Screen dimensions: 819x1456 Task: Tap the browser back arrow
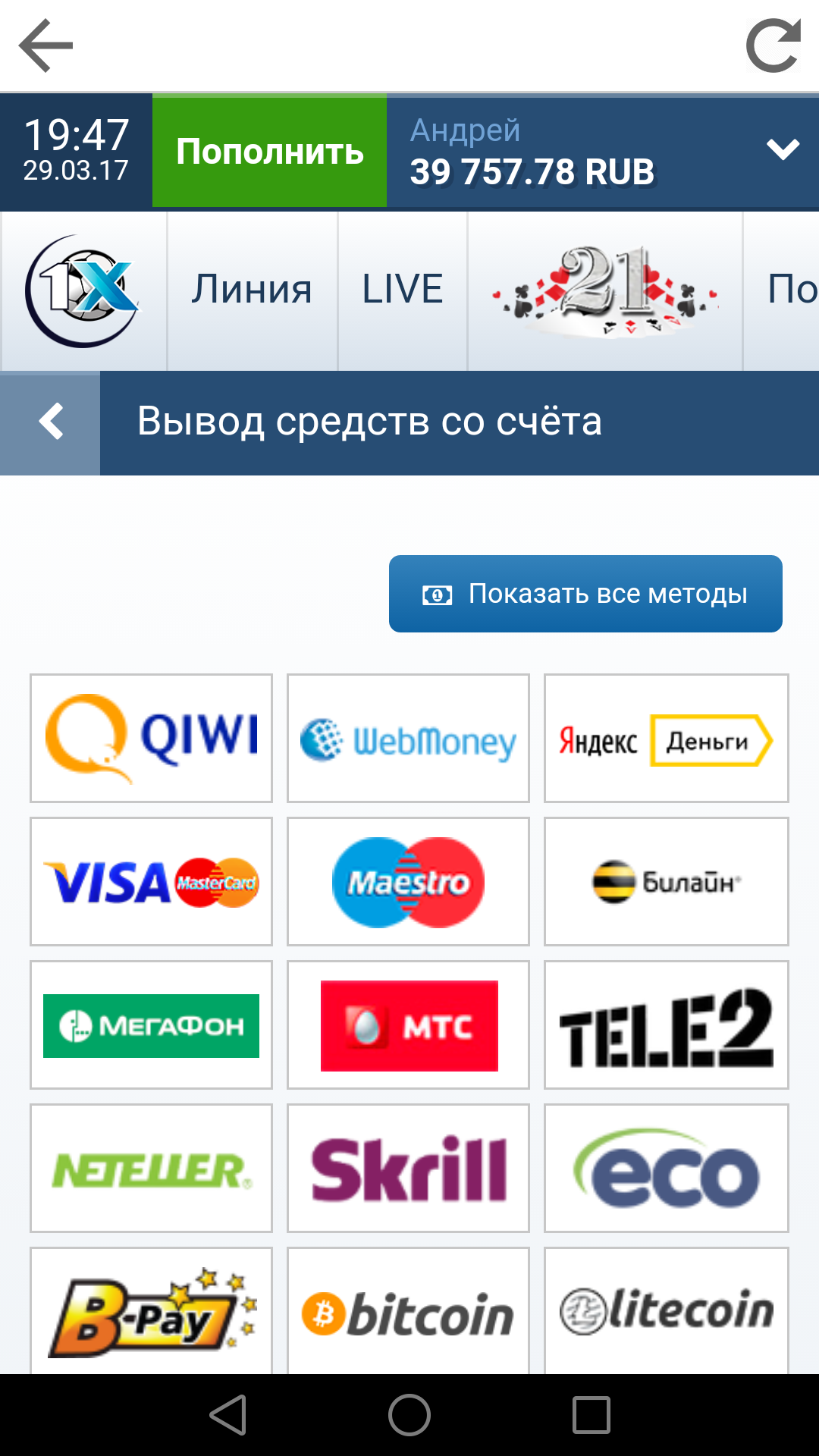click(x=45, y=45)
